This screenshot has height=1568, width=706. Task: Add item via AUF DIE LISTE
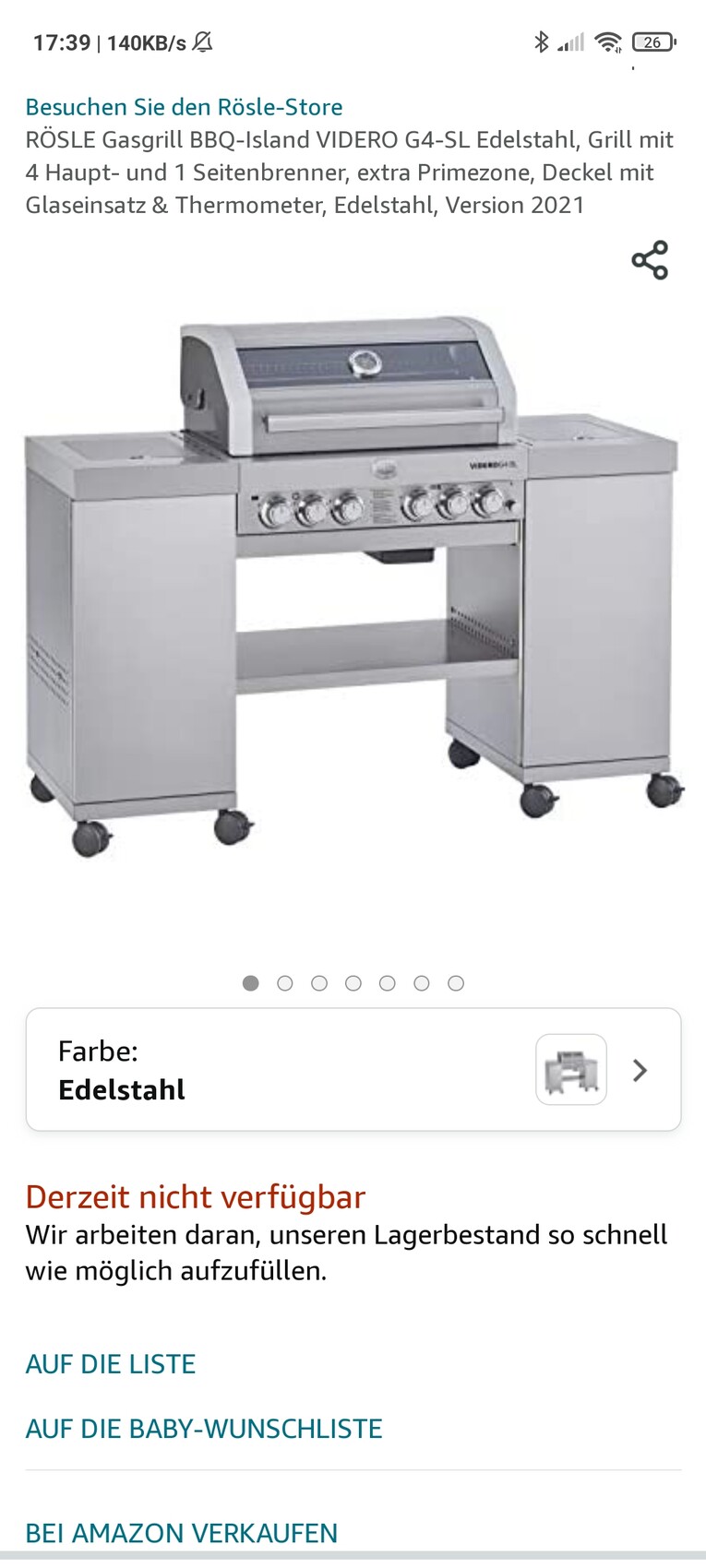111,1364
